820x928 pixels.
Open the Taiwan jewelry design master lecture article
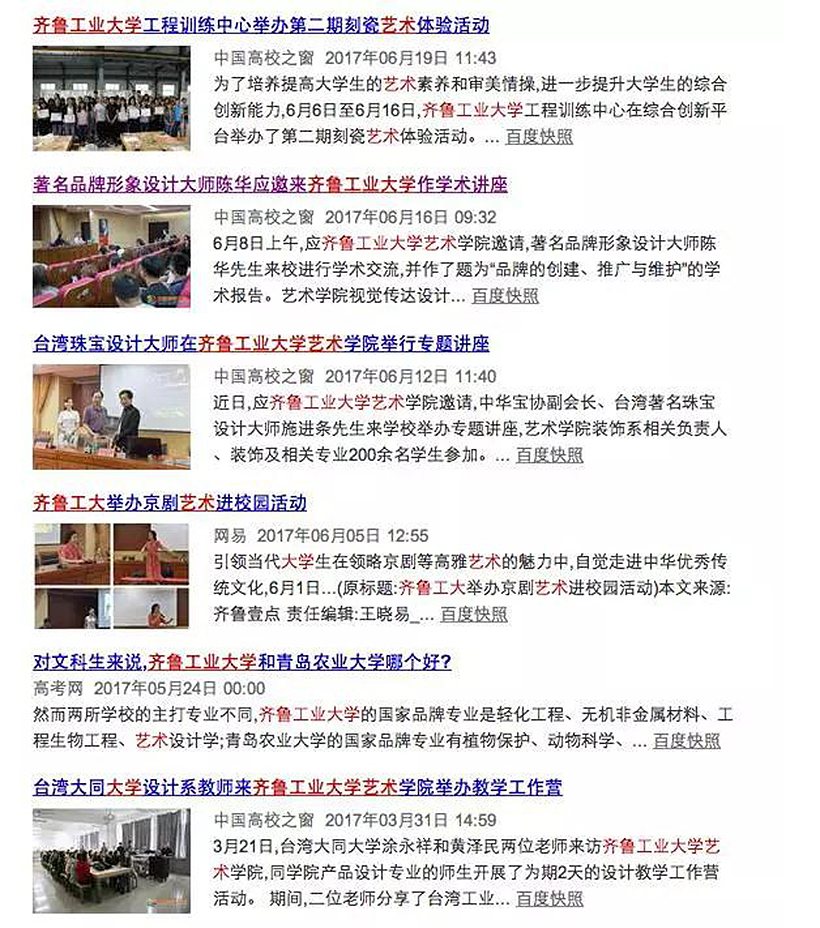coord(261,344)
